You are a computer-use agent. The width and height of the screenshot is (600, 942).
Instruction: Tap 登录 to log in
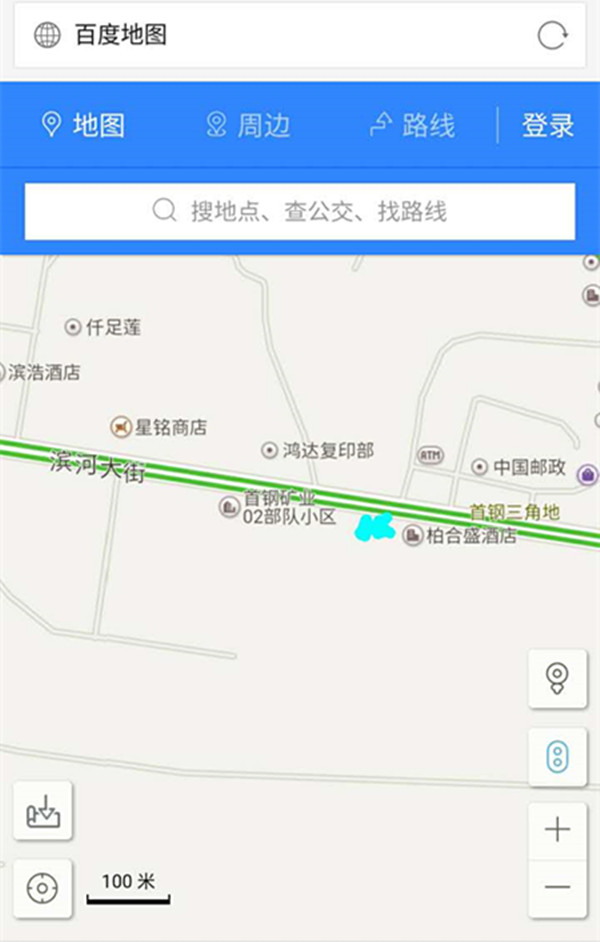(548, 125)
